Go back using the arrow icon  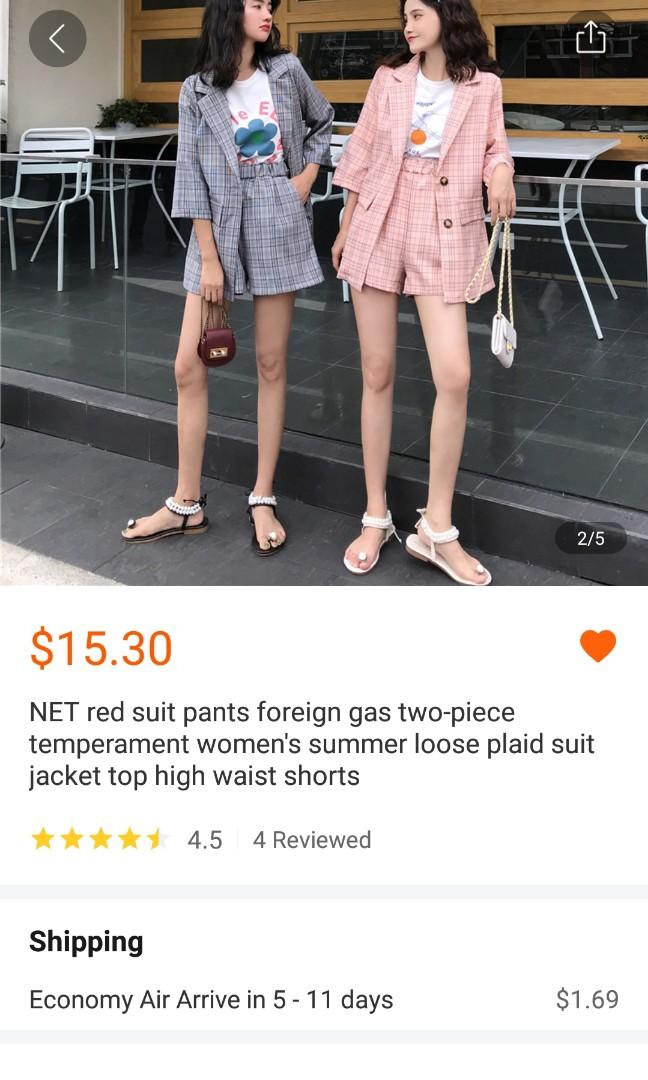57,39
